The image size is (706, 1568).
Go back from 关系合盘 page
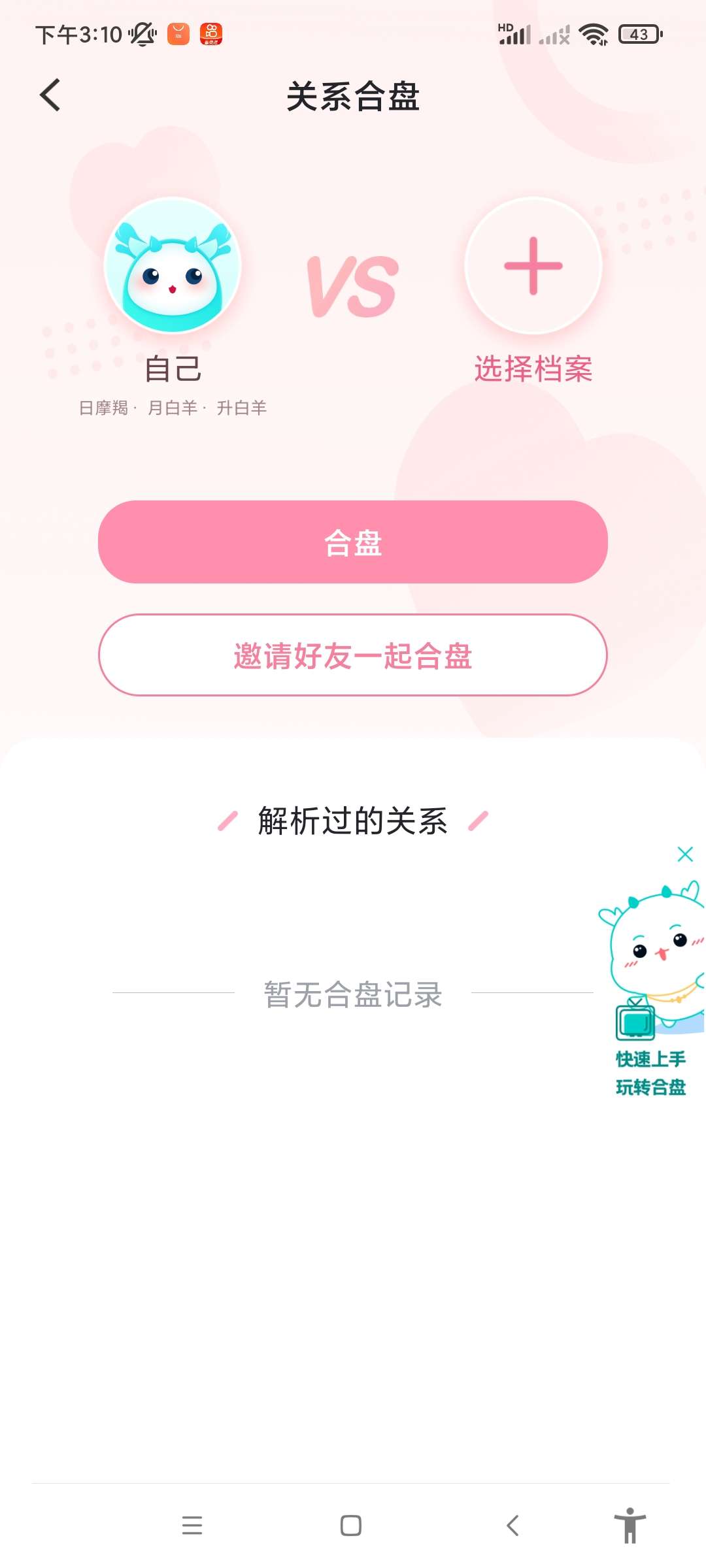(50, 95)
